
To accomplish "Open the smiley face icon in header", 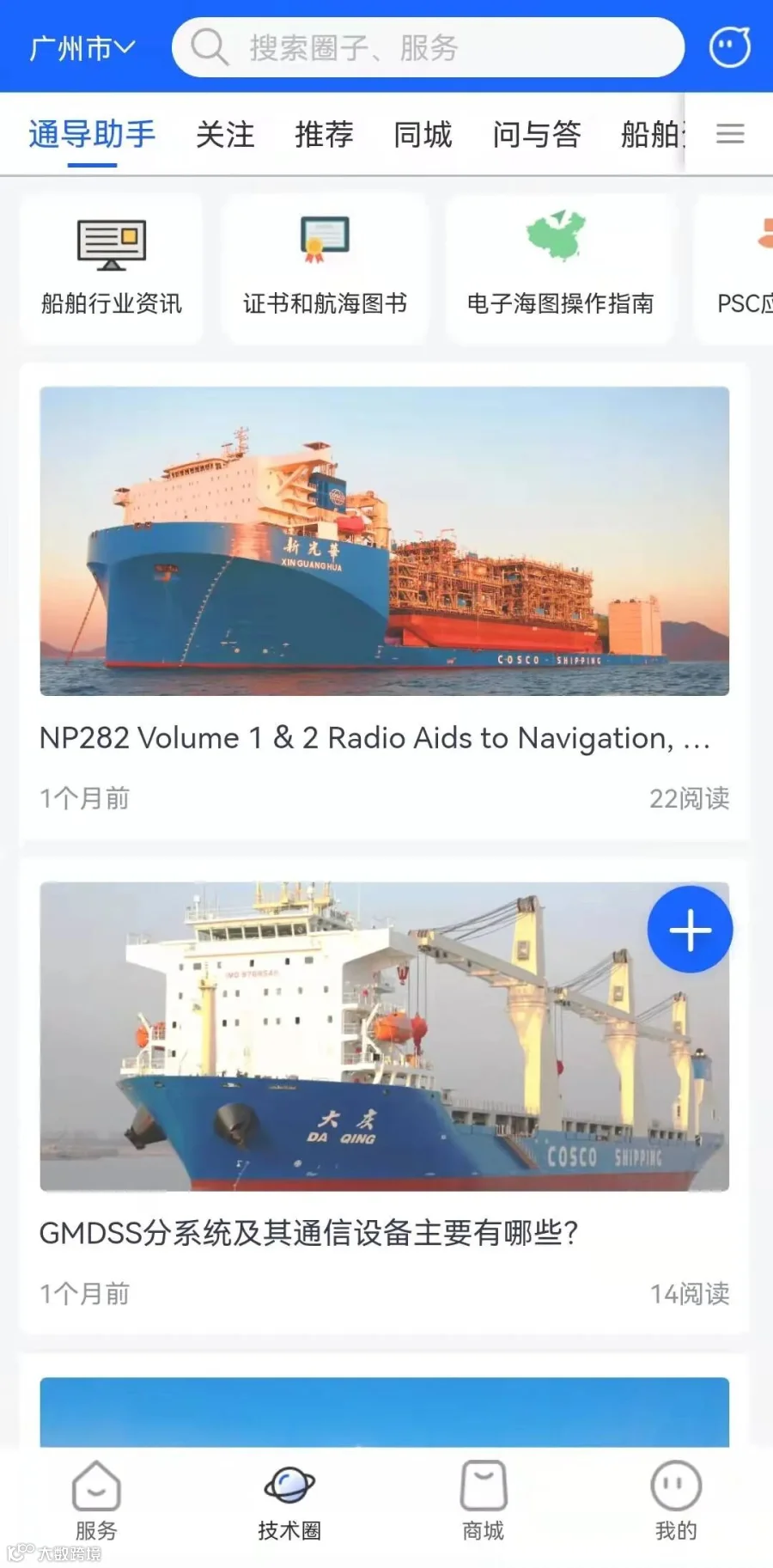I will pos(729,48).
